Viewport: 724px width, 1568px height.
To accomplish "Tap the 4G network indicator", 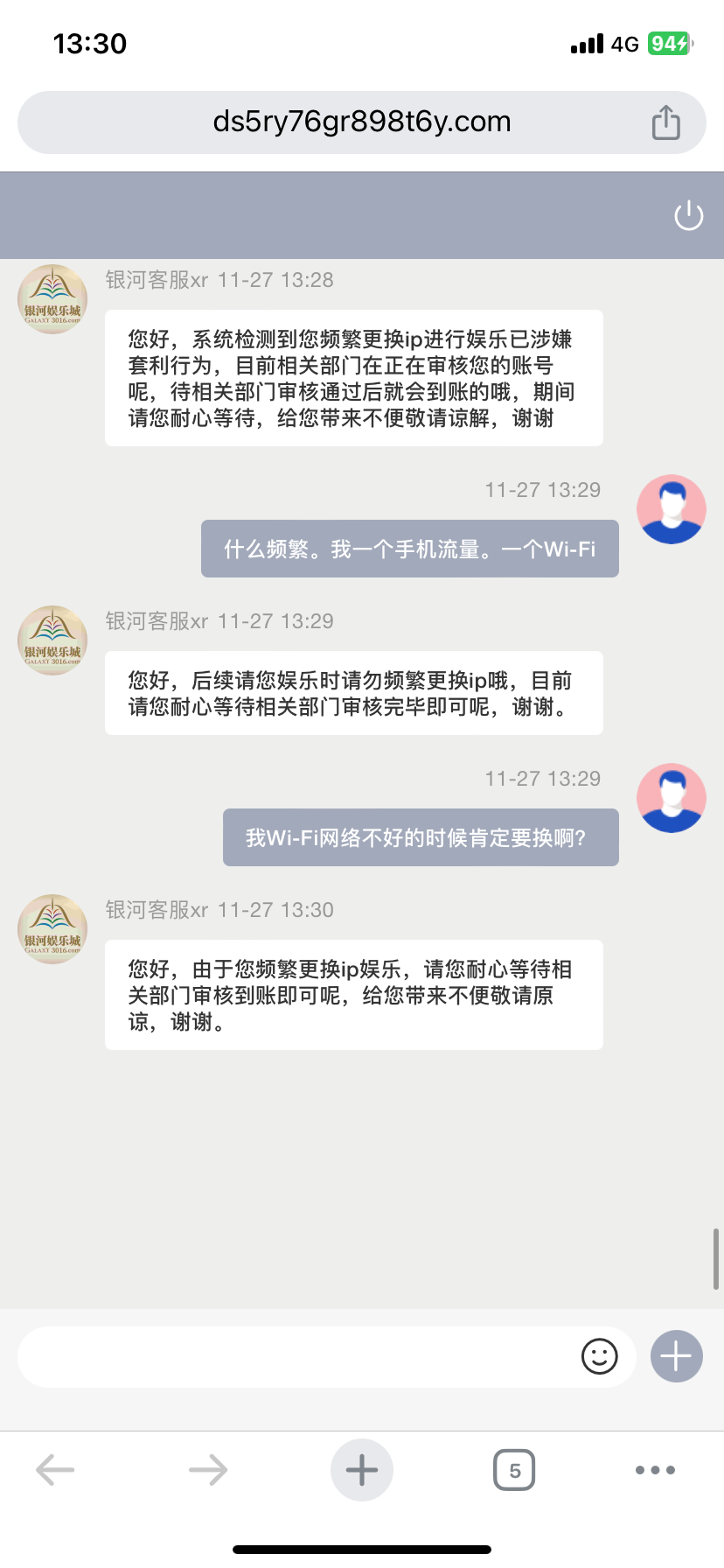I will click(x=623, y=44).
